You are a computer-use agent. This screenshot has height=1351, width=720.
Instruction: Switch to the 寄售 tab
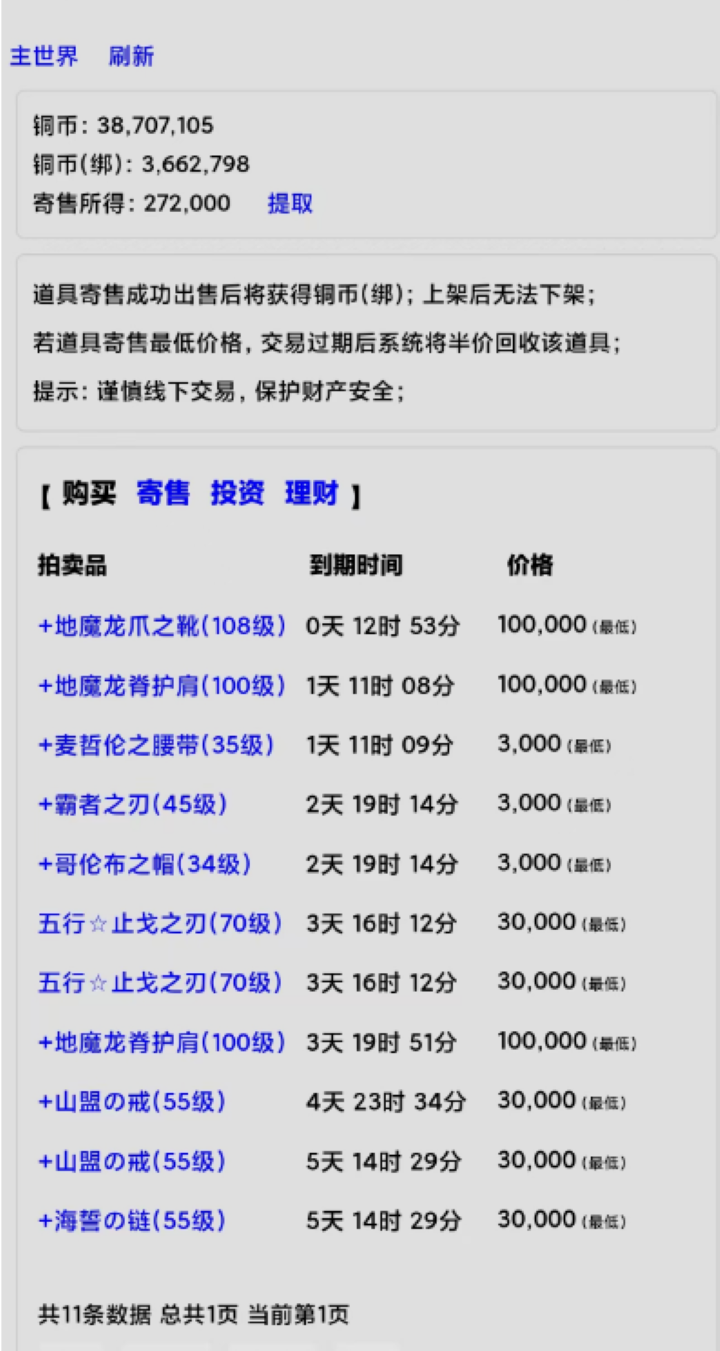[x=163, y=494]
